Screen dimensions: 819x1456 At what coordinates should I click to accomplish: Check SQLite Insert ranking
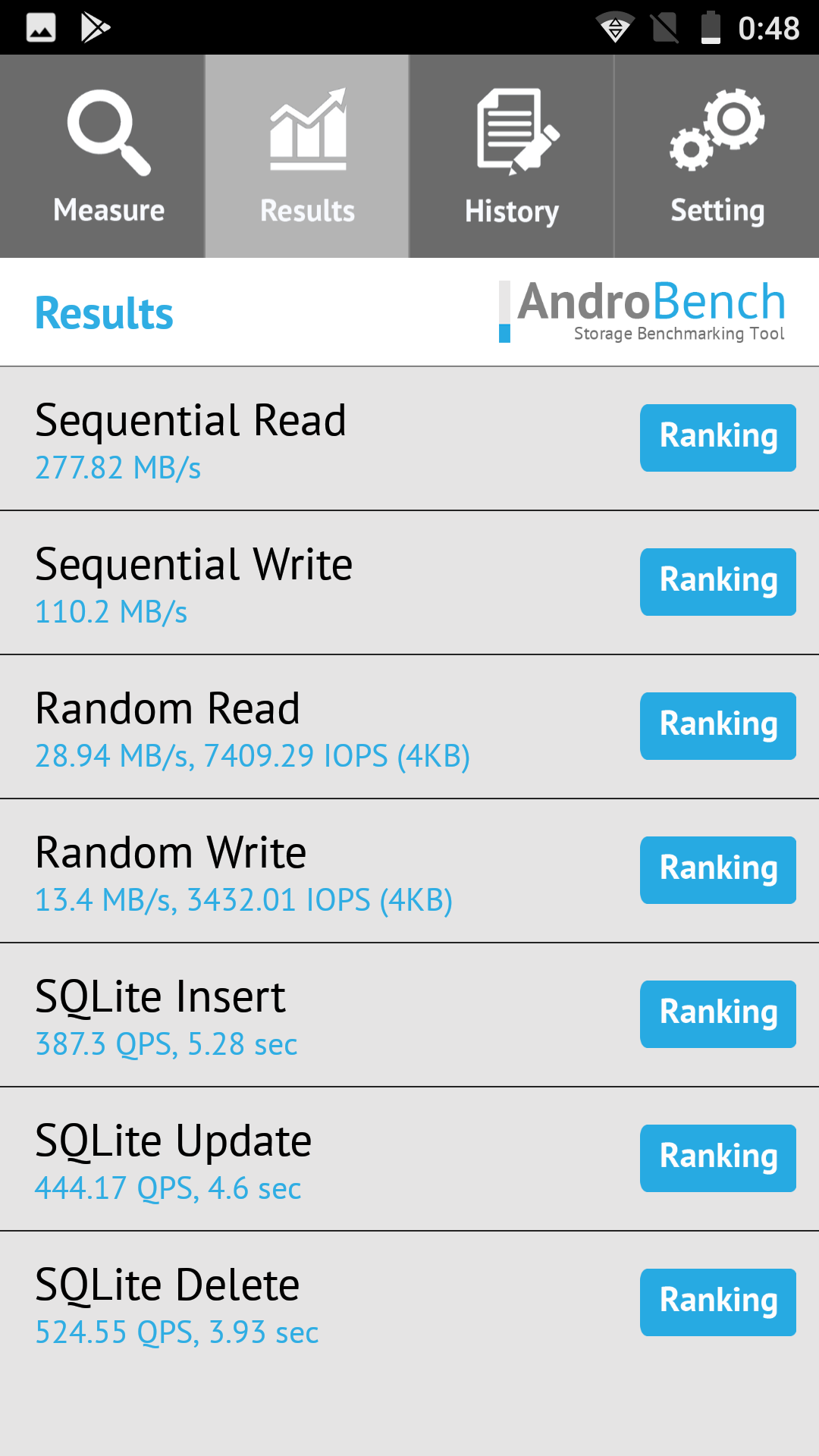[717, 1014]
